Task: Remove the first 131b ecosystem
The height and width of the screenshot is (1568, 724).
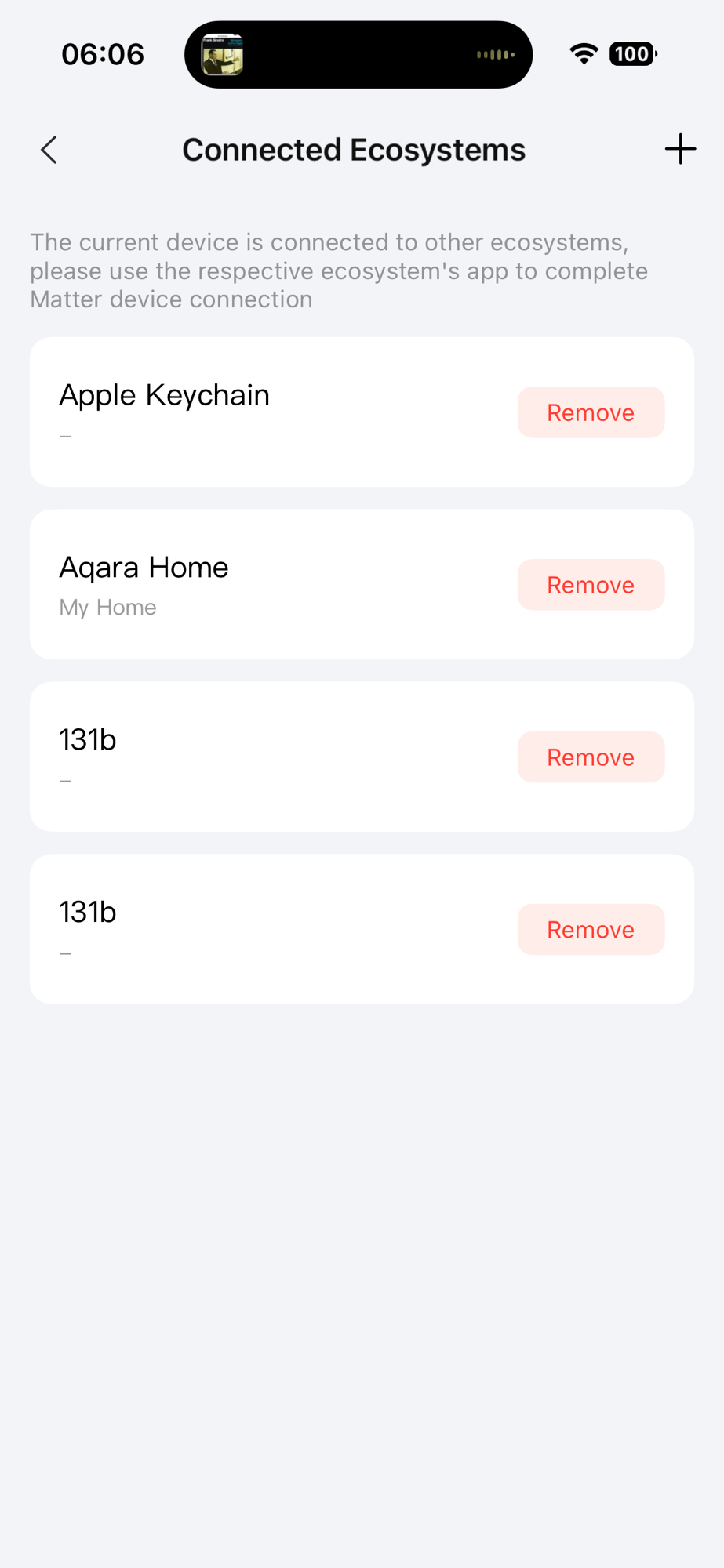Action: click(x=591, y=757)
